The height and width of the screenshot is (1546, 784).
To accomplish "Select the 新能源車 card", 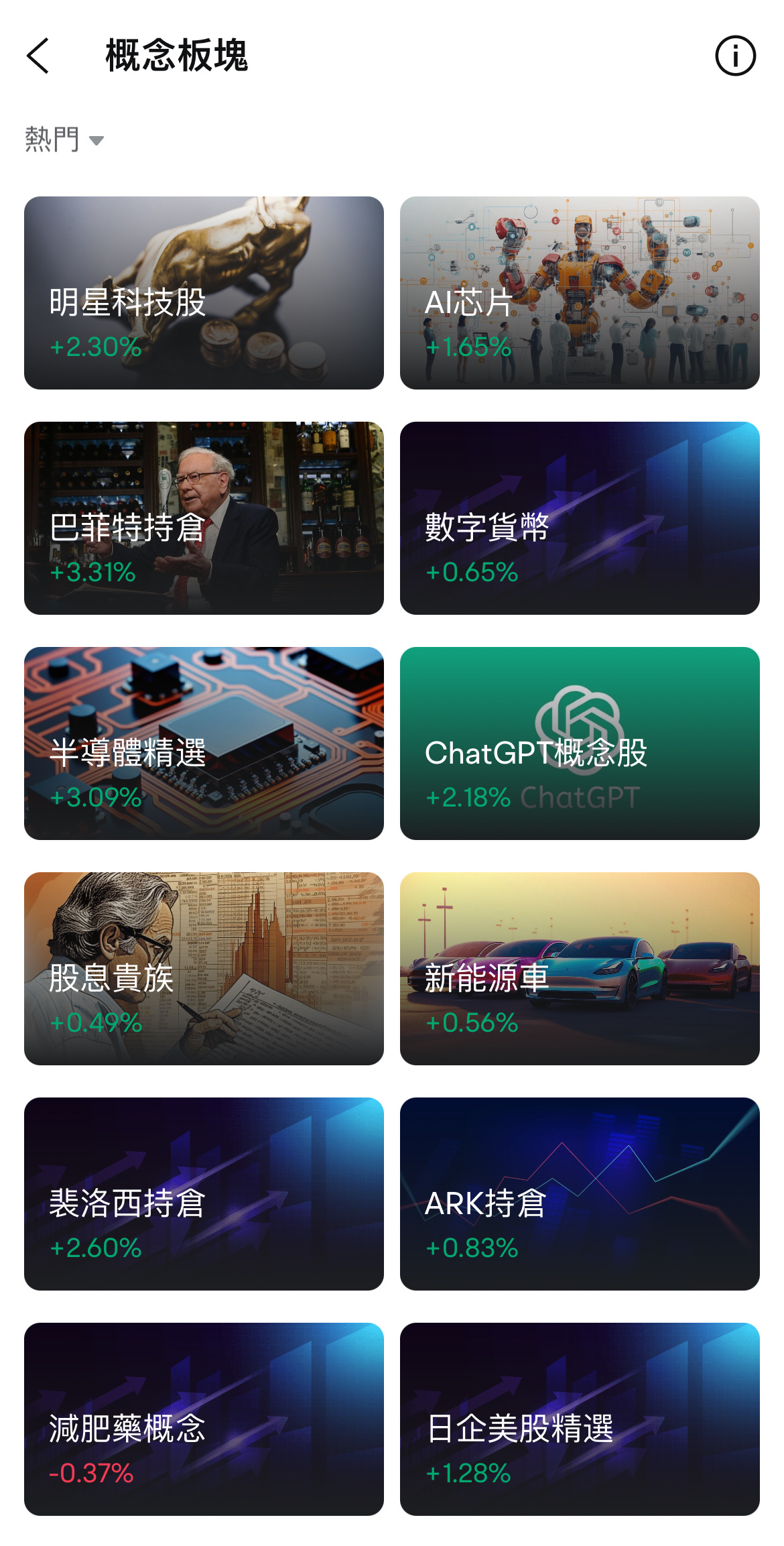I will 580,969.
